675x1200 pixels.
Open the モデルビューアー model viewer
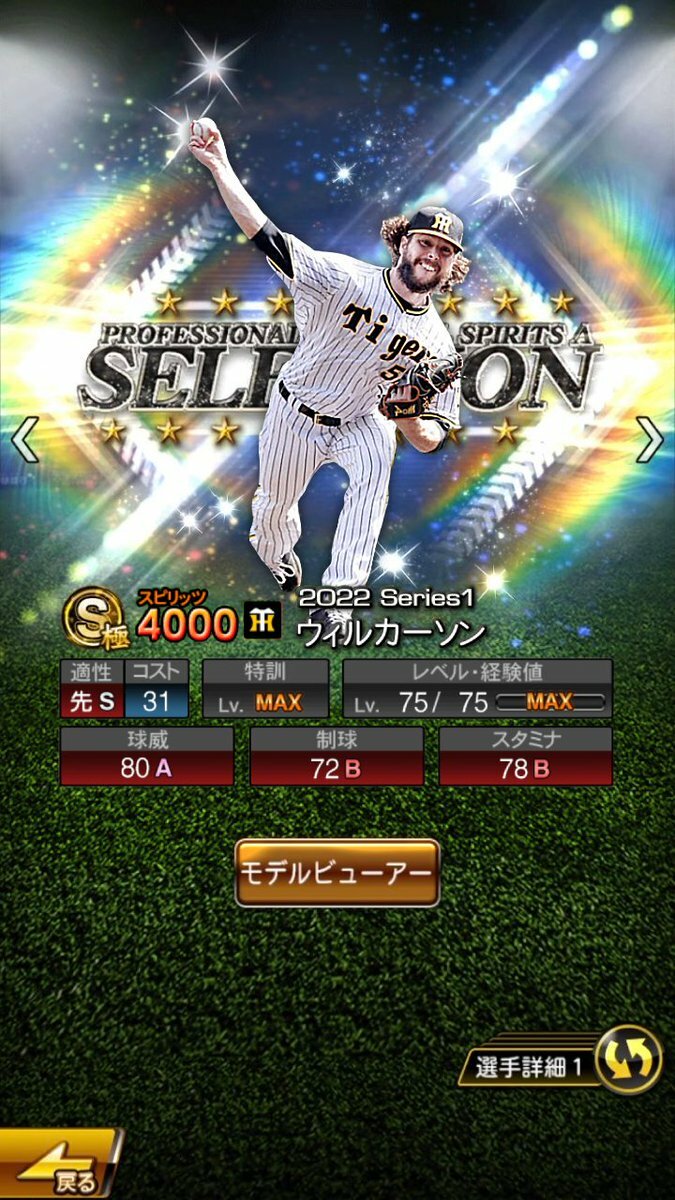[337, 872]
